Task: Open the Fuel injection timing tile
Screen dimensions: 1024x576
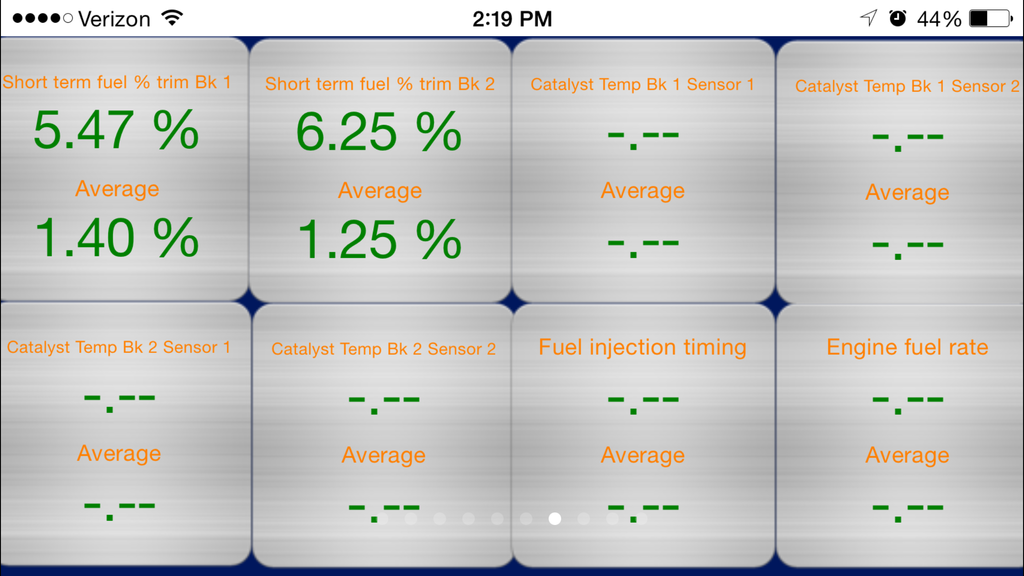Action: point(643,434)
